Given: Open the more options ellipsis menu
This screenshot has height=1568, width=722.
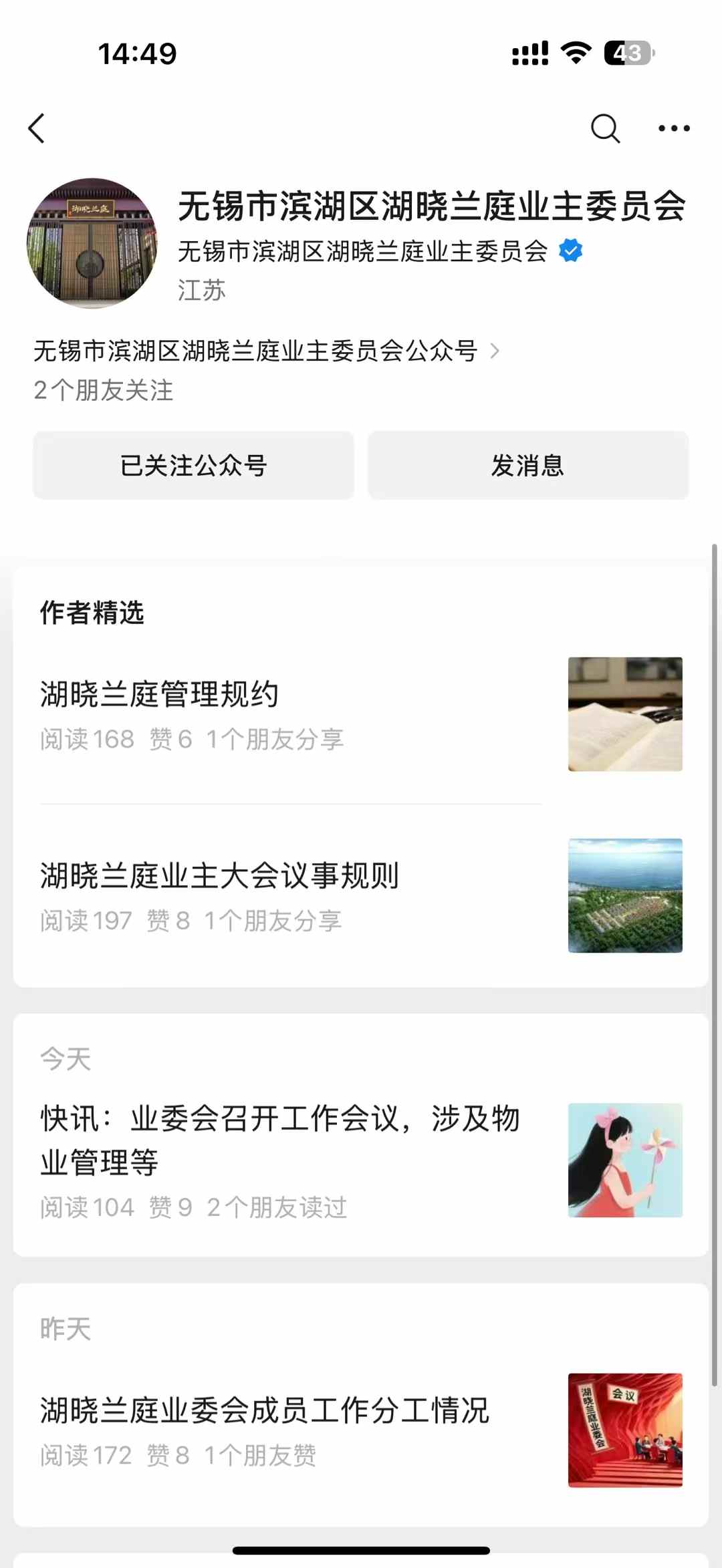Looking at the screenshot, I should (x=674, y=128).
